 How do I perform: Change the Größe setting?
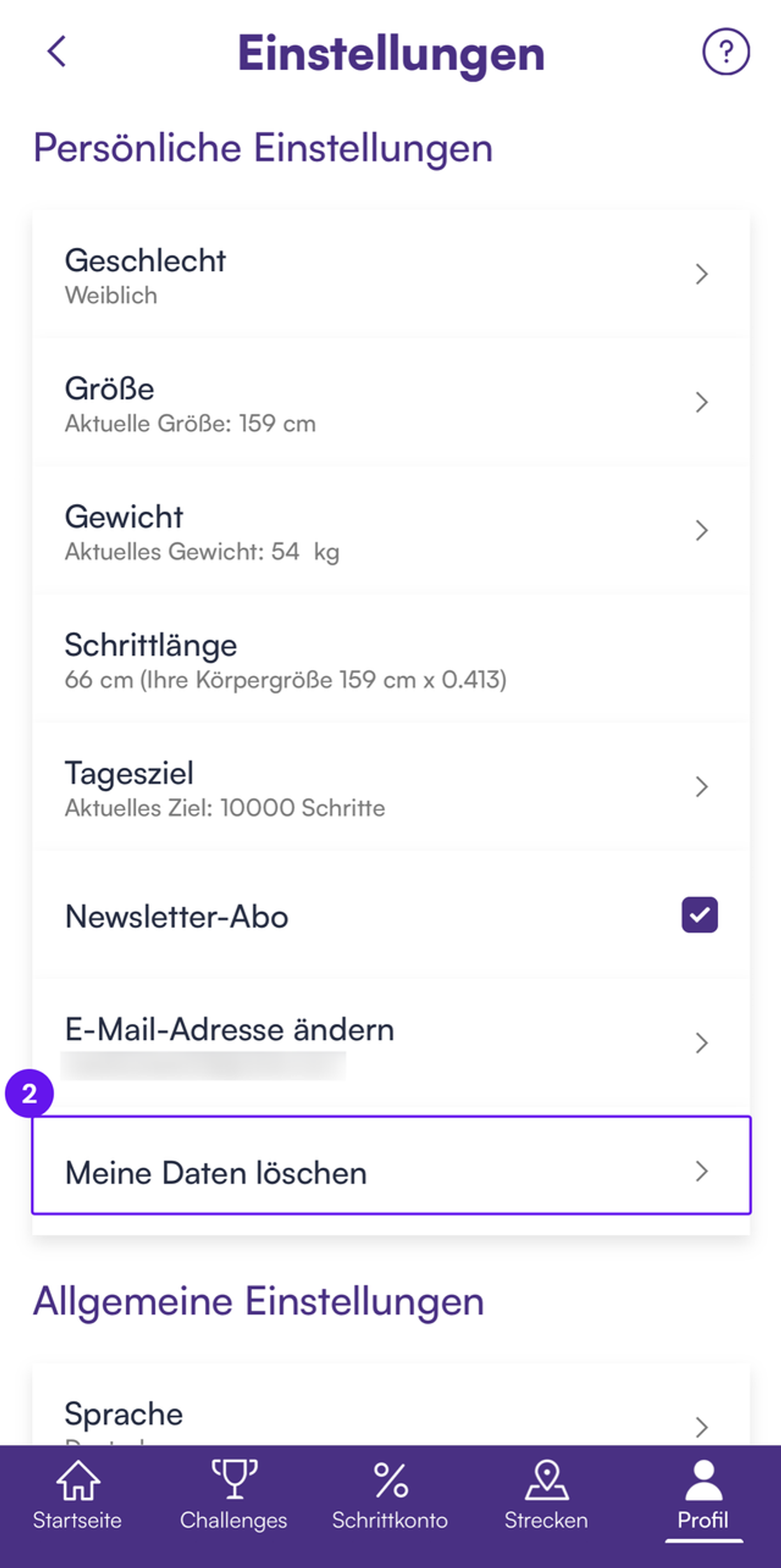pyautogui.click(x=390, y=403)
